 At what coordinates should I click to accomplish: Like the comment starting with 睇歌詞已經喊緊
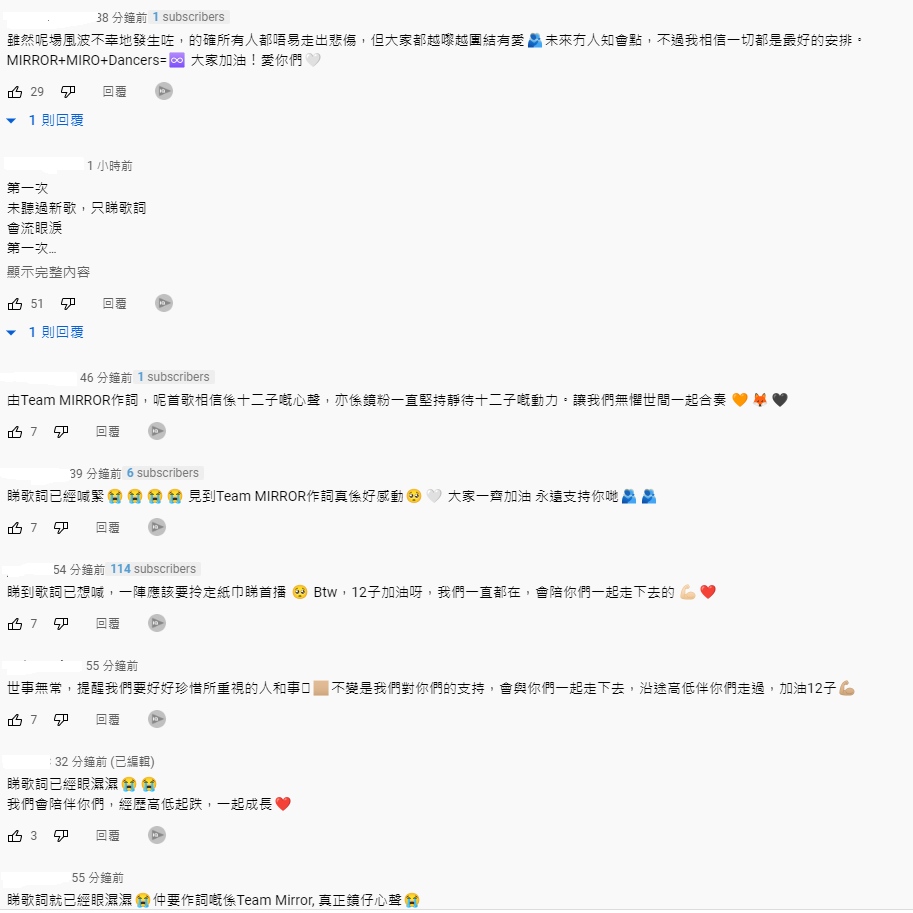tap(15, 528)
